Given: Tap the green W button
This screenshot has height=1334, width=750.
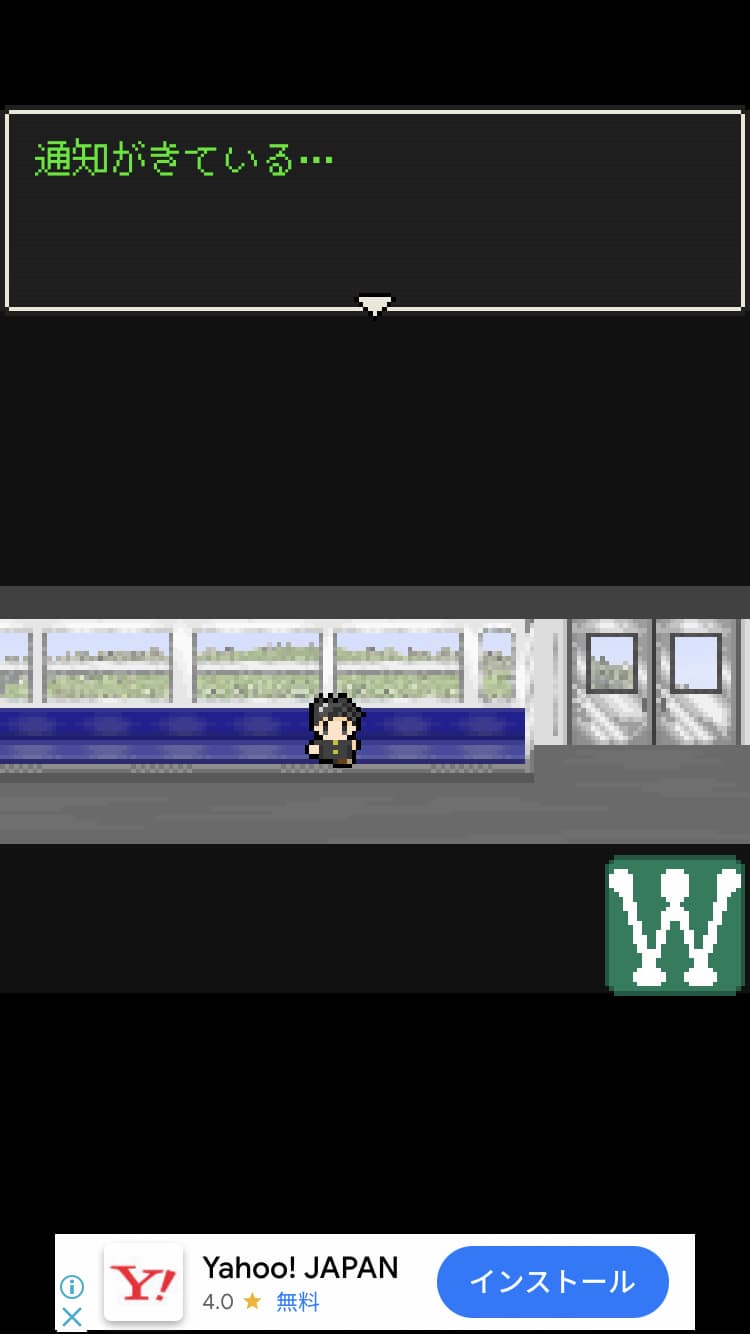Looking at the screenshot, I should point(675,925).
